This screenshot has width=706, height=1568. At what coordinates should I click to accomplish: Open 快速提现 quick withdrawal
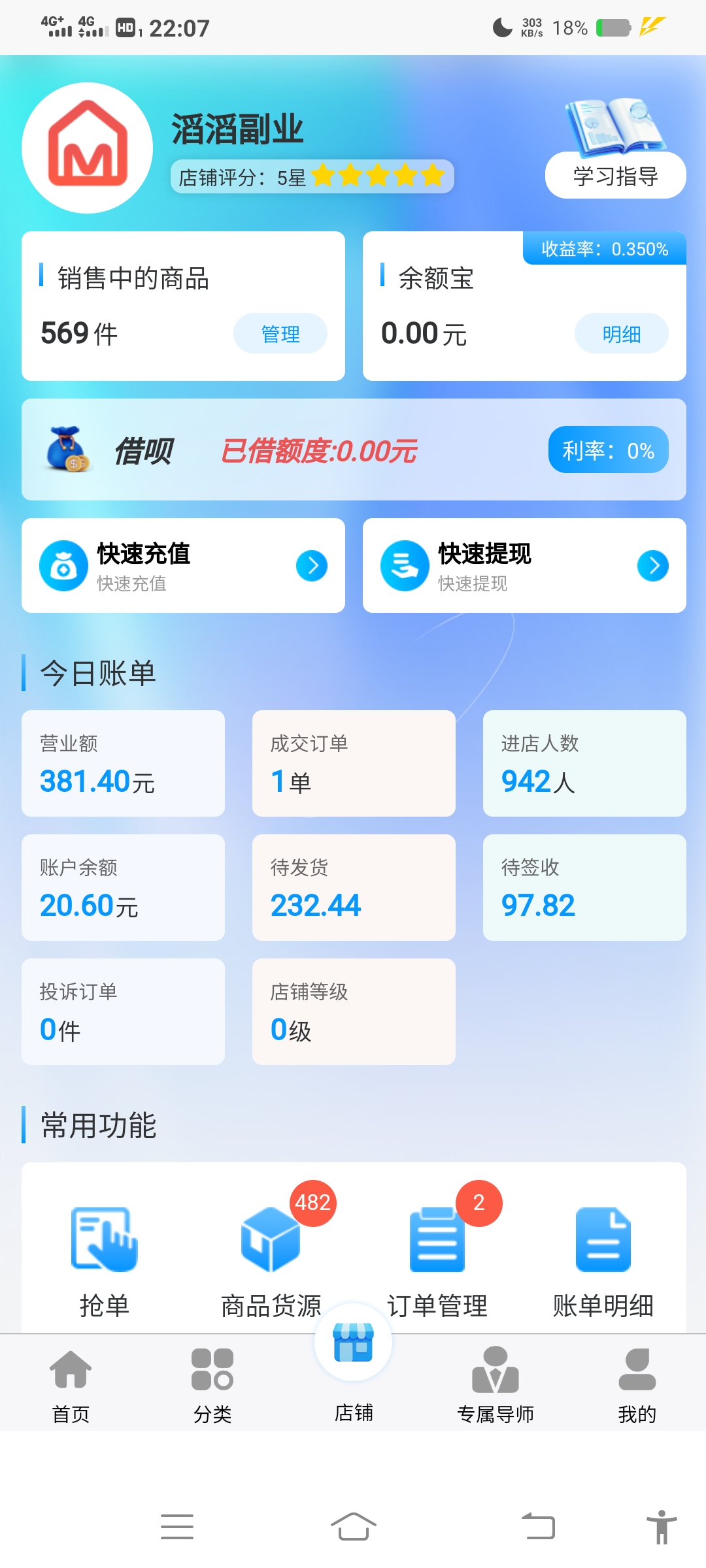tap(524, 565)
